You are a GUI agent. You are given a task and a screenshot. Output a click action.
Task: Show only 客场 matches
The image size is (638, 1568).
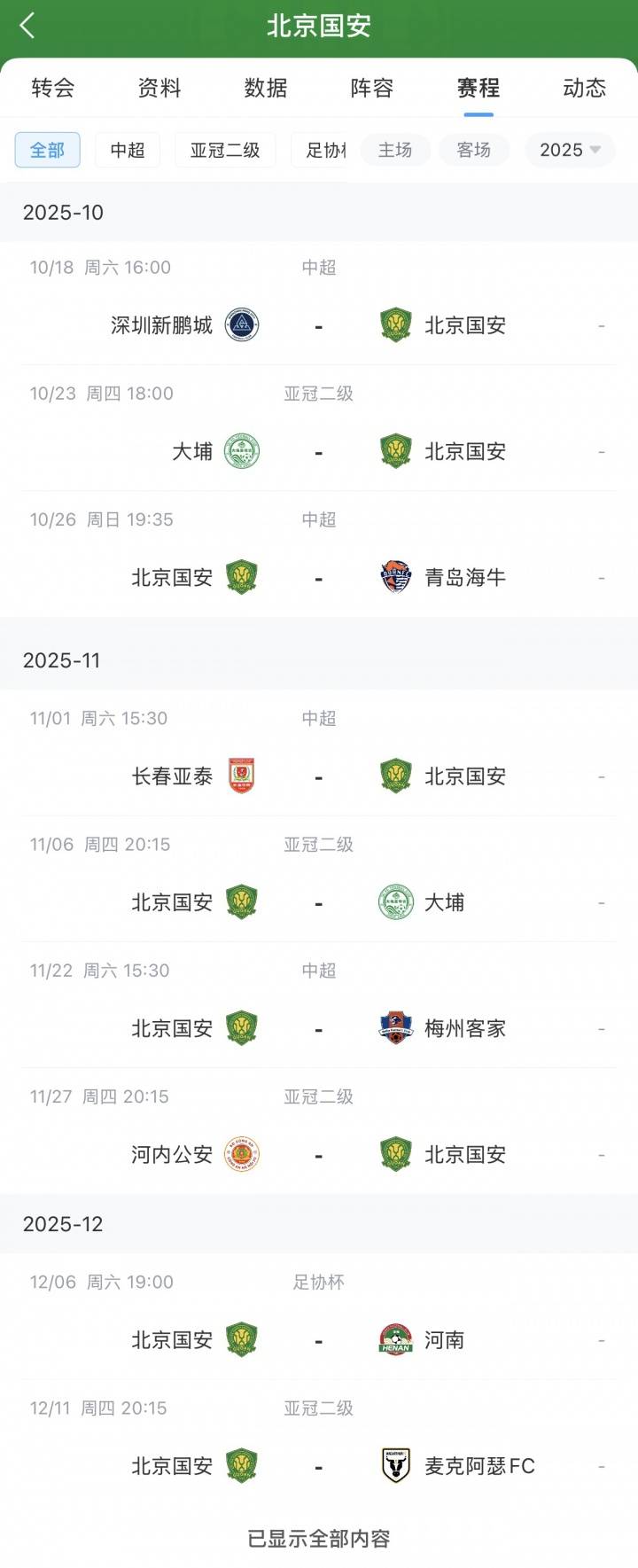pos(474,150)
